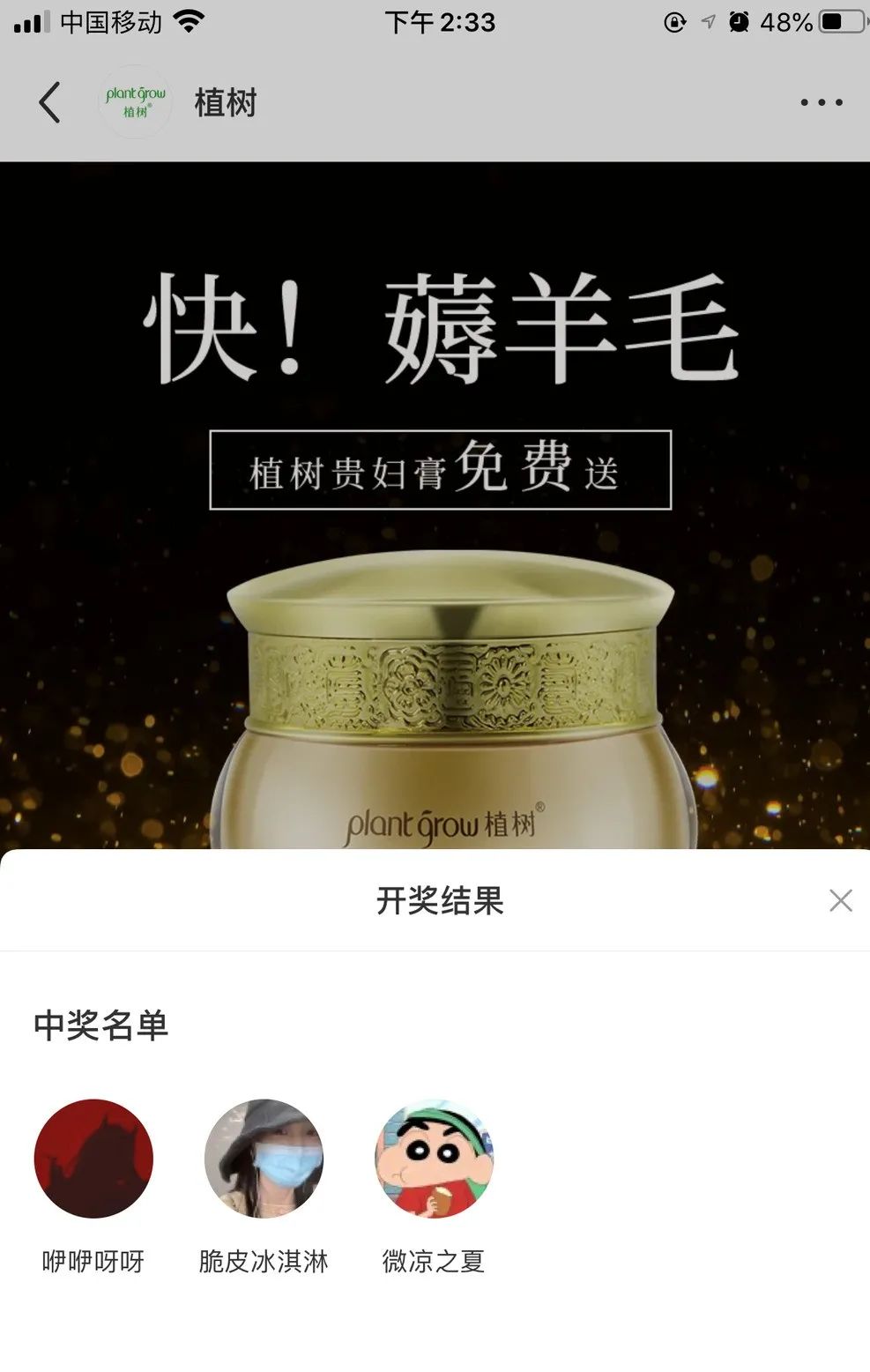This screenshot has width=870, height=1372.
Task: Tap the alarm clock icon in status bar
Action: point(740,23)
